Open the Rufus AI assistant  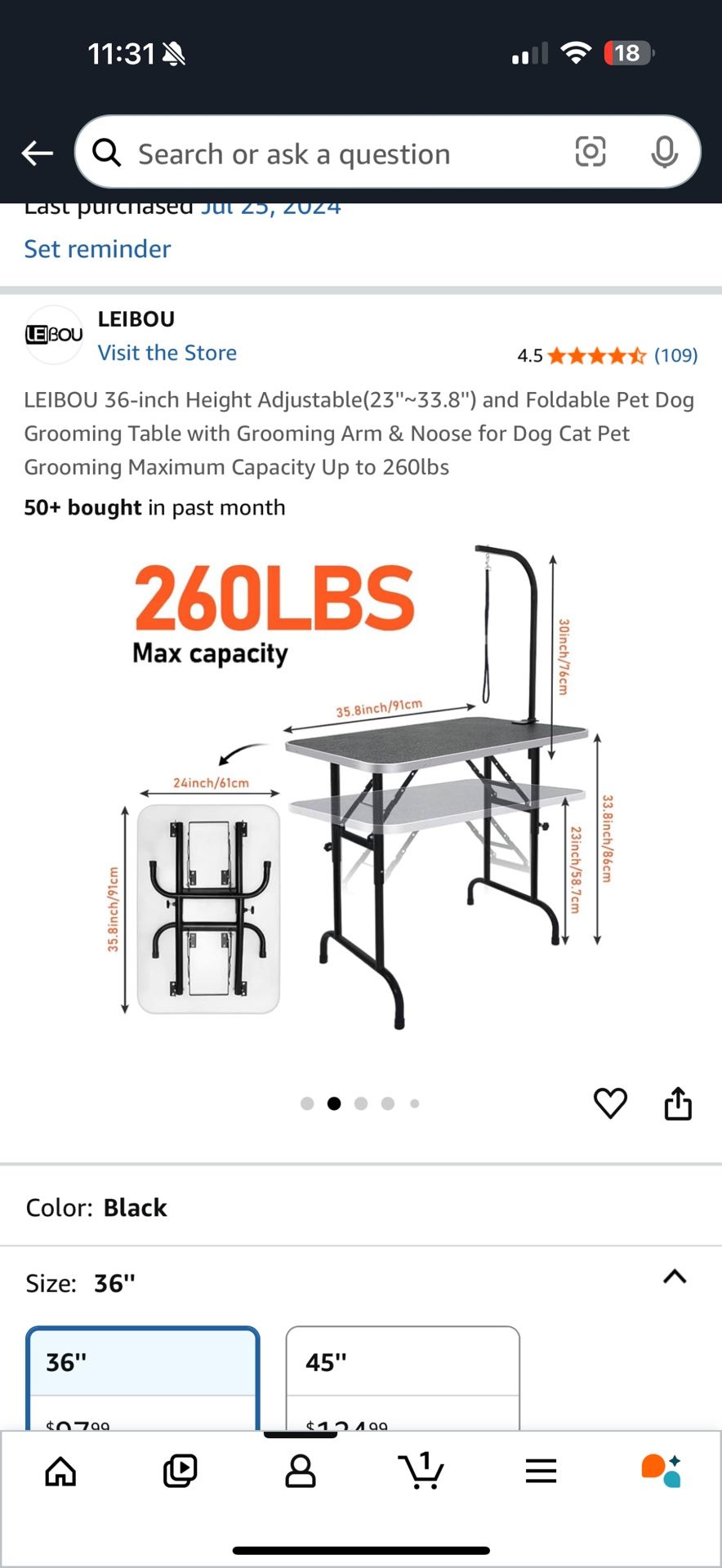661,1471
